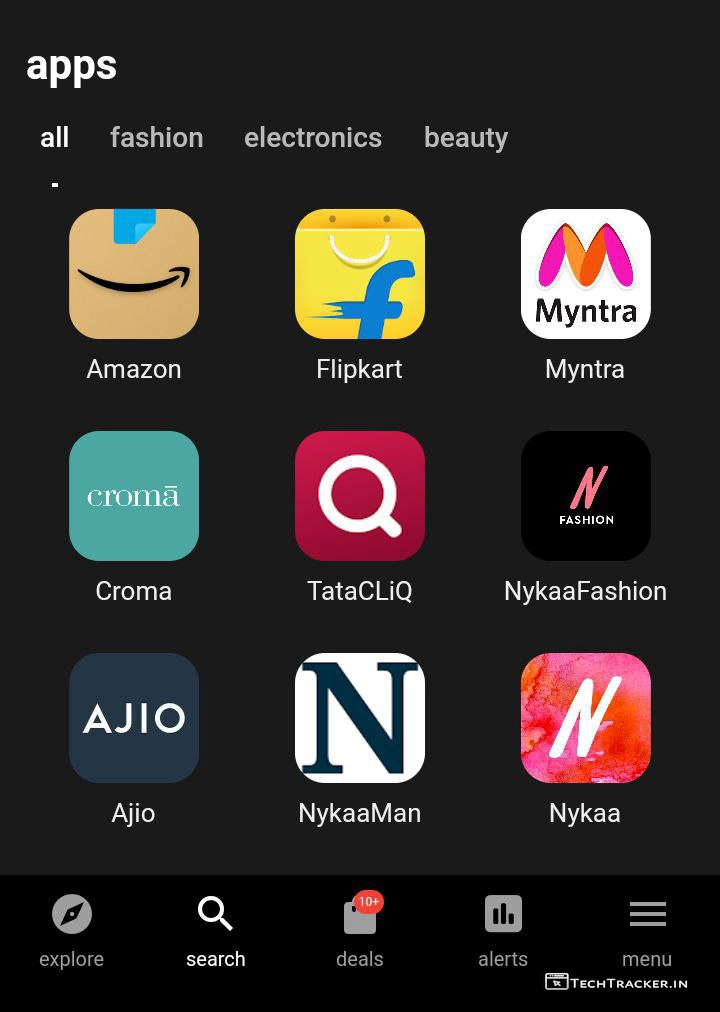Open TataCLiQ from the grid
This screenshot has width=720, height=1012.
click(360, 496)
